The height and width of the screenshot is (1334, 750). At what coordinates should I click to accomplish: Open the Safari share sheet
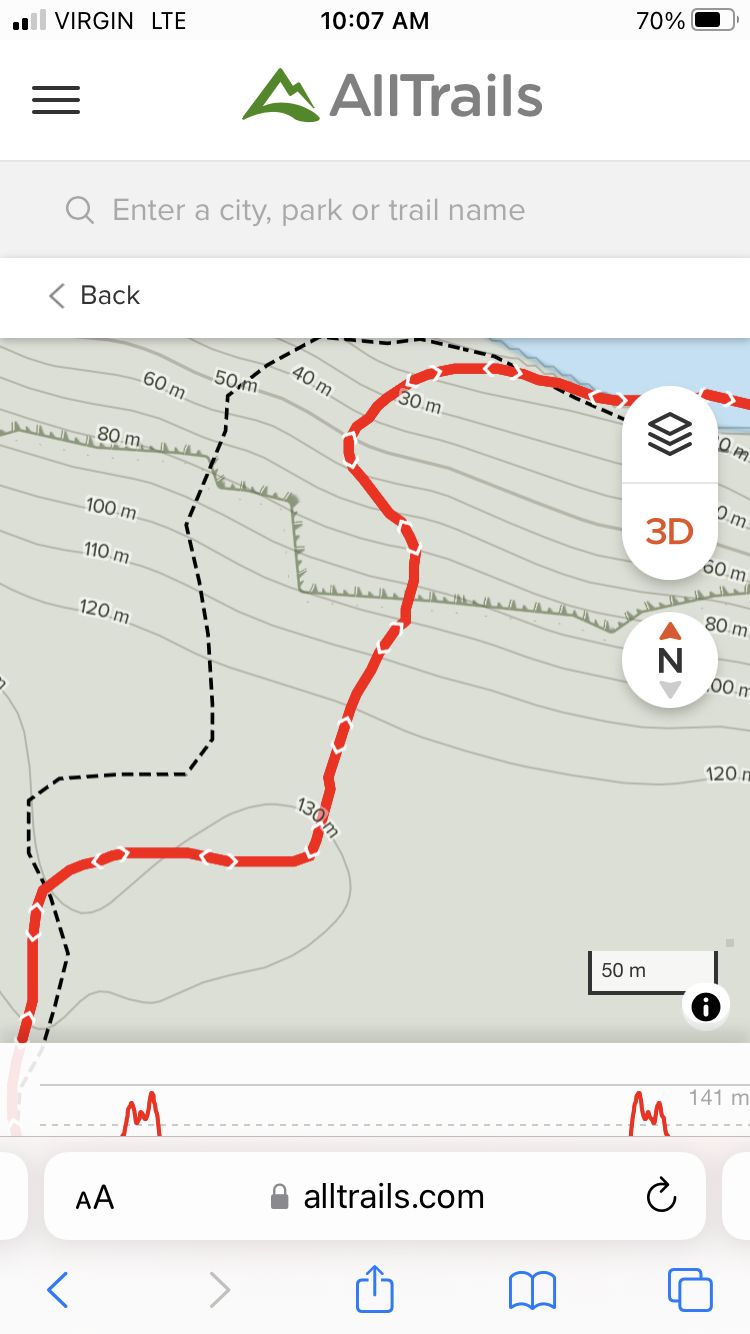pyautogui.click(x=375, y=1288)
